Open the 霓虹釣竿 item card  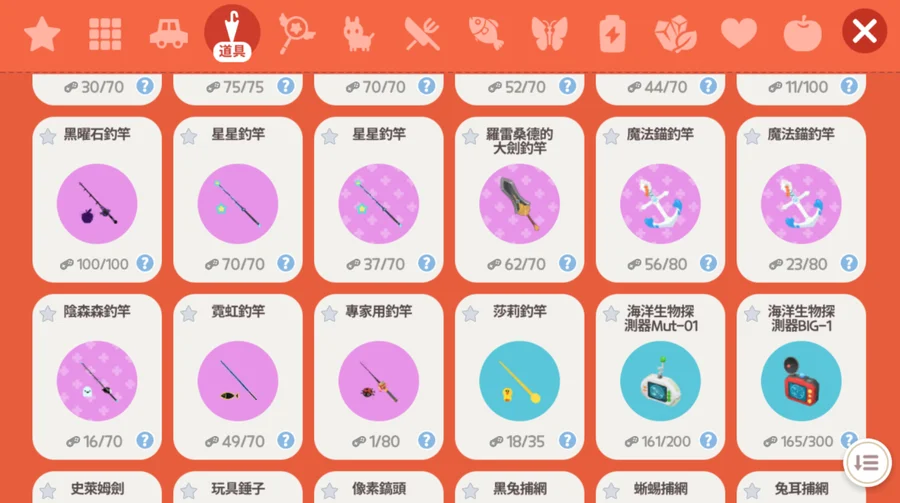click(x=238, y=377)
